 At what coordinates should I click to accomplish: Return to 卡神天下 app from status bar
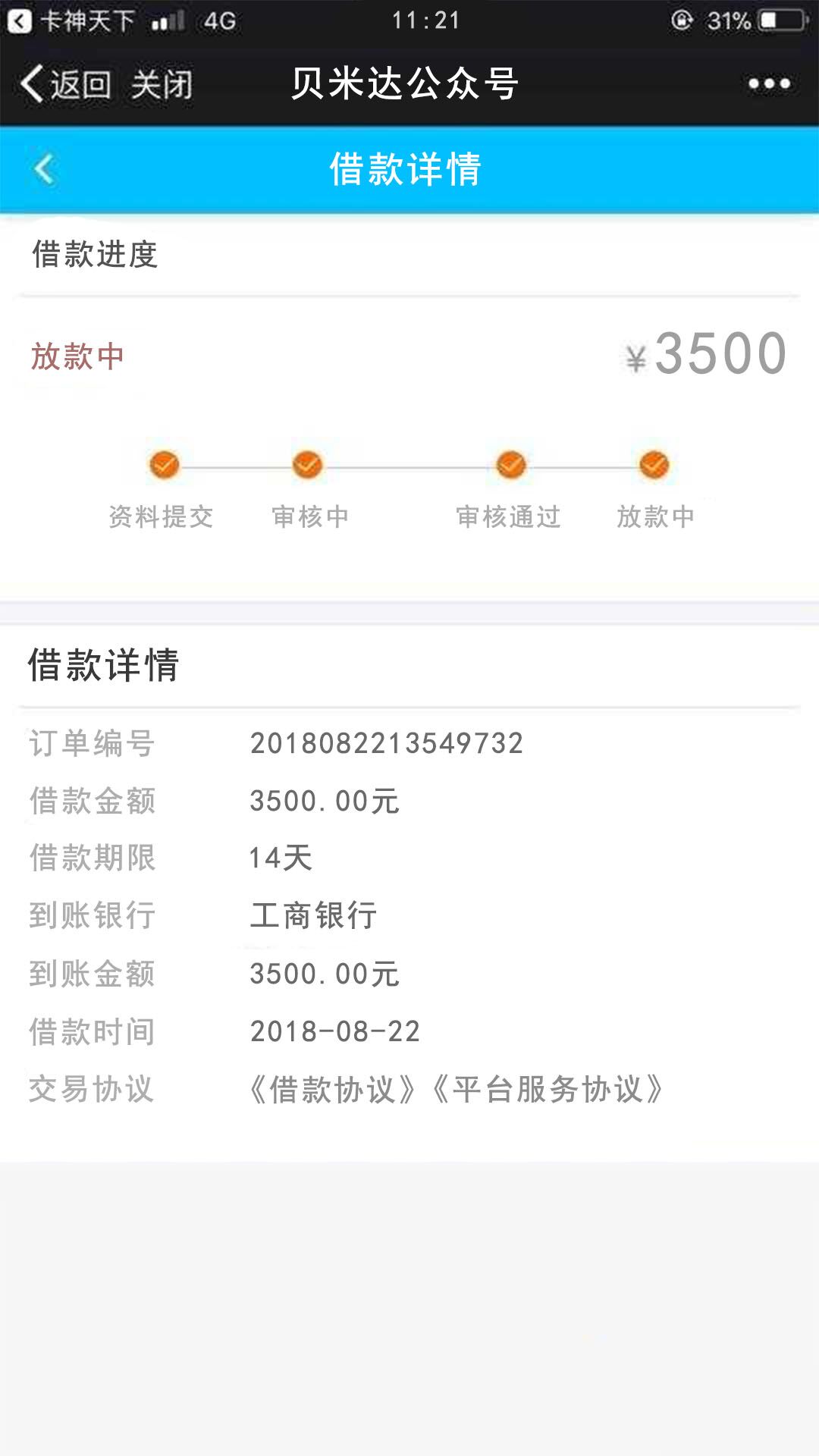coord(71,20)
